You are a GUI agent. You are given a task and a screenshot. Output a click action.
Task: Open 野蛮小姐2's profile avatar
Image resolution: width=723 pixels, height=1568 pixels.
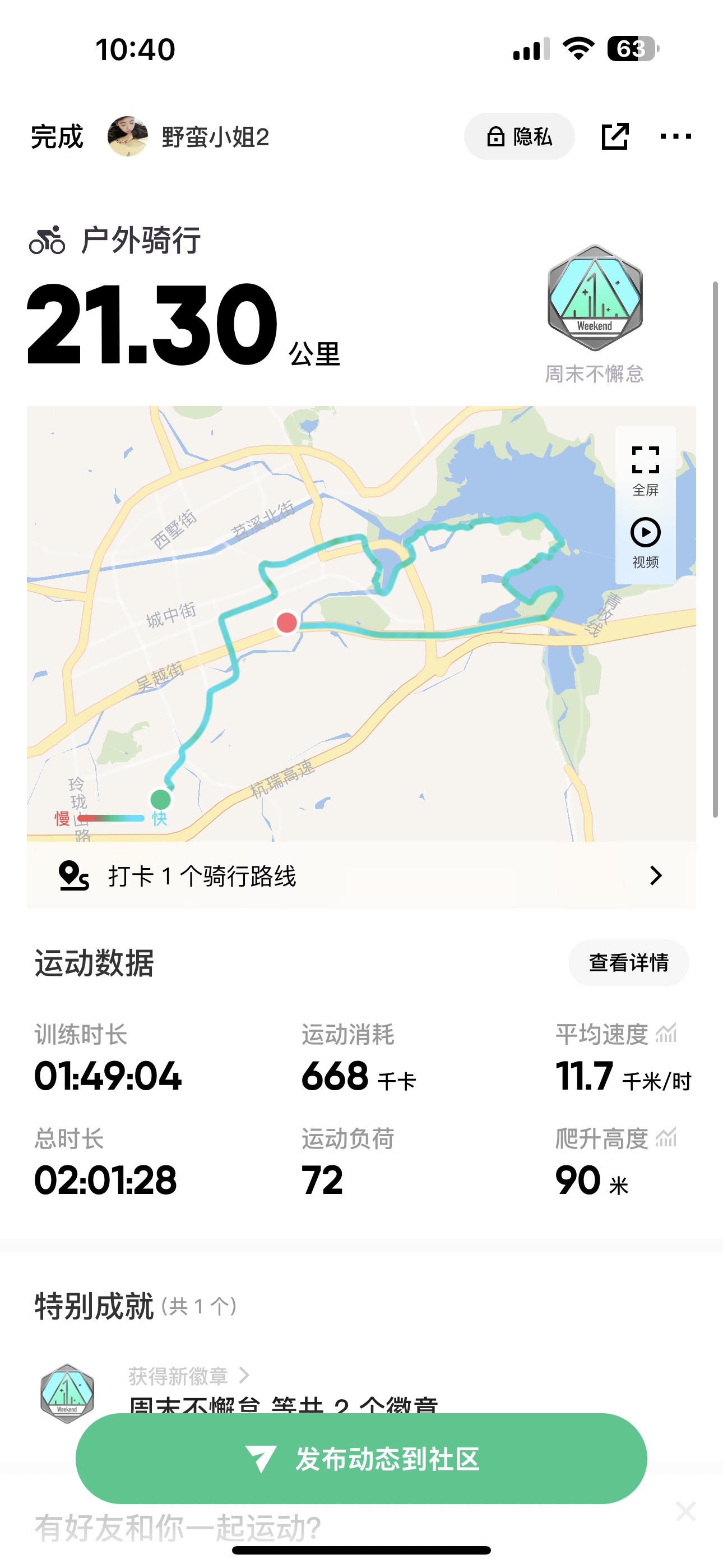click(128, 136)
